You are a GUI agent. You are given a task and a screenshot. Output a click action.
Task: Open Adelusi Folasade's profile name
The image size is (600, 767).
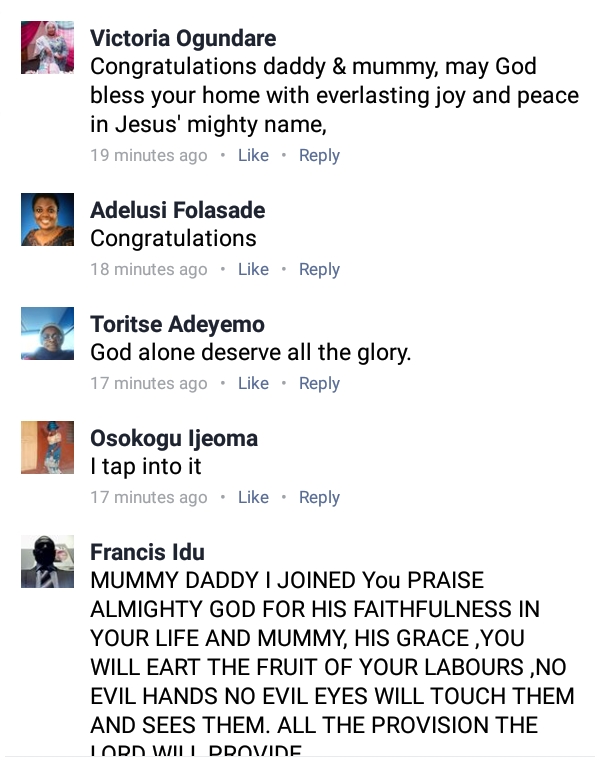tap(177, 210)
